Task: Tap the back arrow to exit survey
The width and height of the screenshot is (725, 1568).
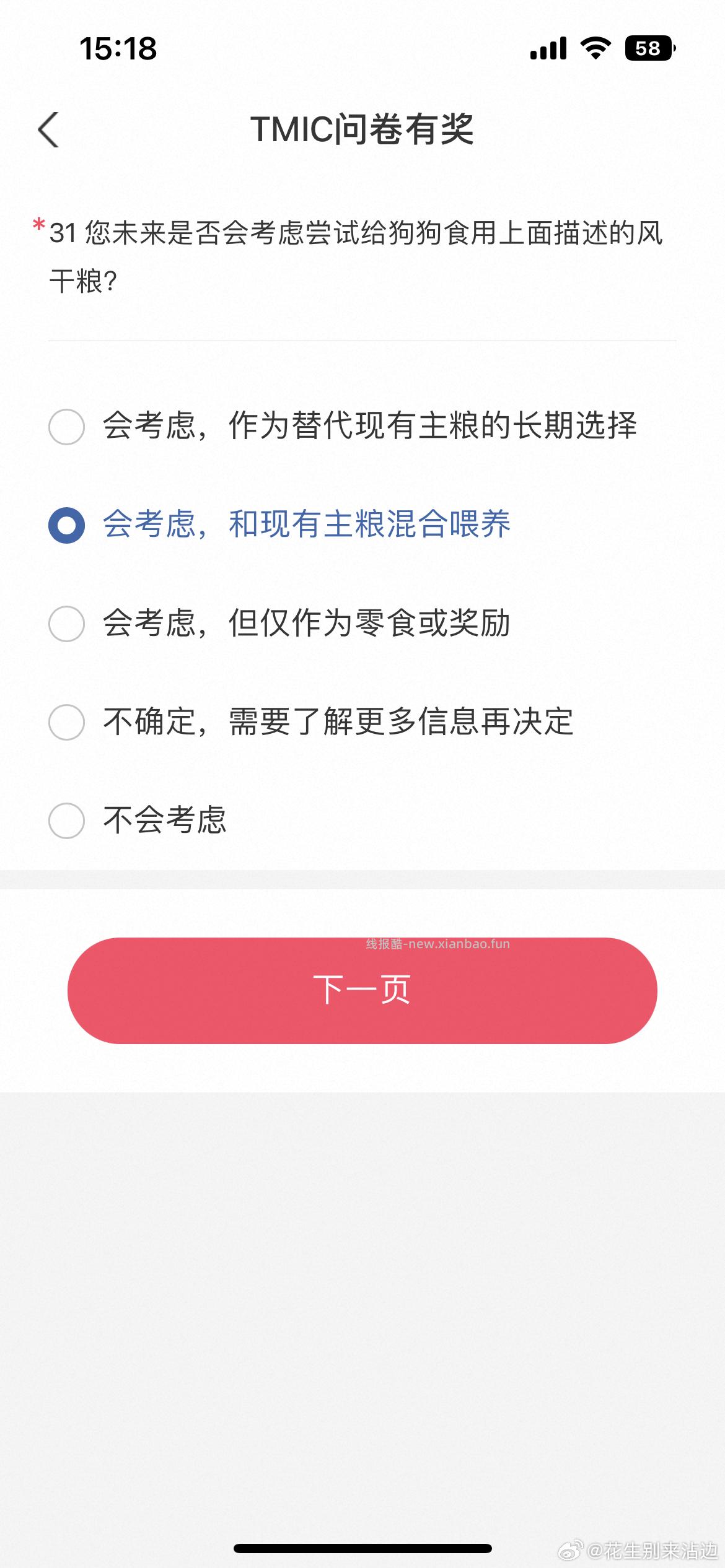Action: 48,129
